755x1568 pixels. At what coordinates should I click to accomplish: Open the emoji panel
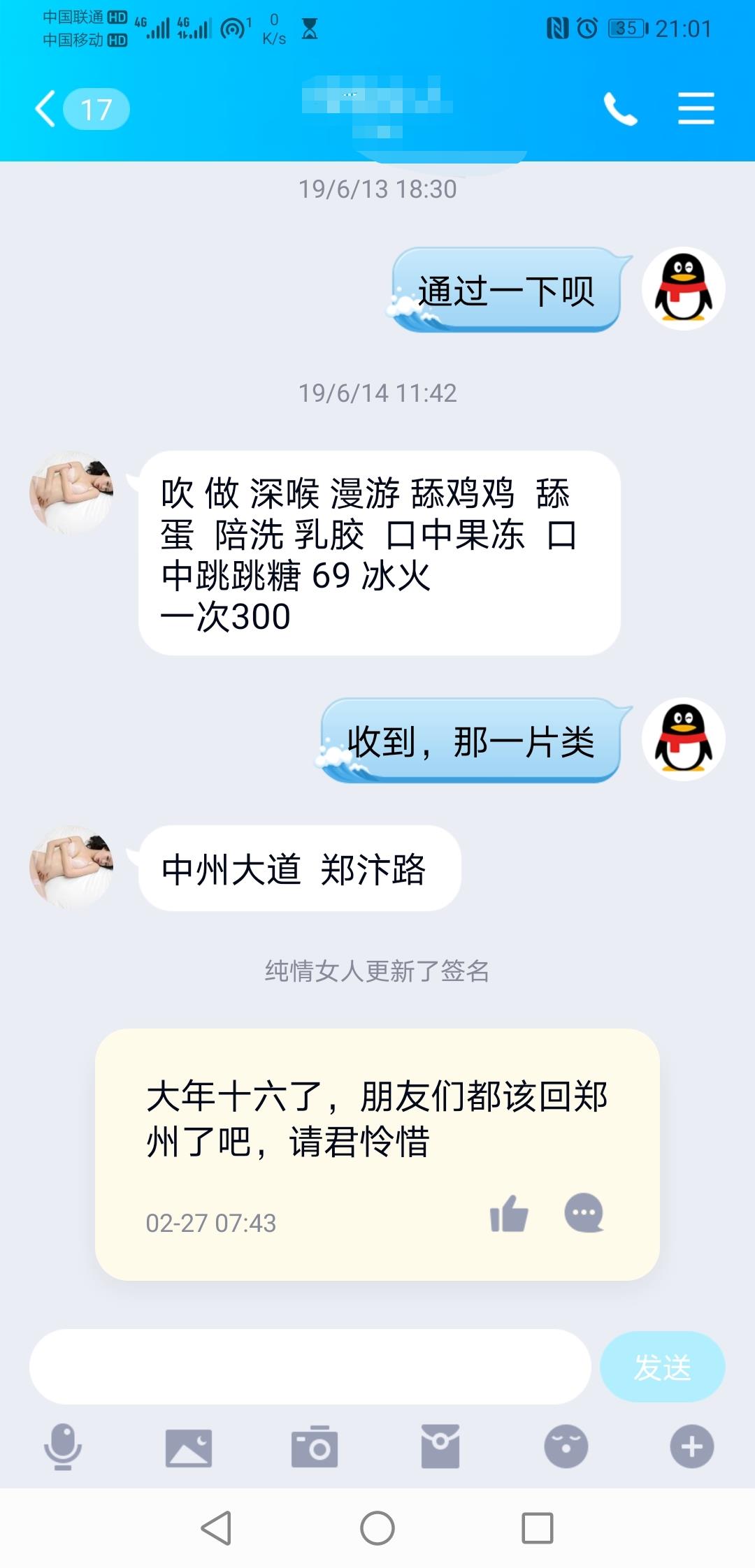(566, 1446)
